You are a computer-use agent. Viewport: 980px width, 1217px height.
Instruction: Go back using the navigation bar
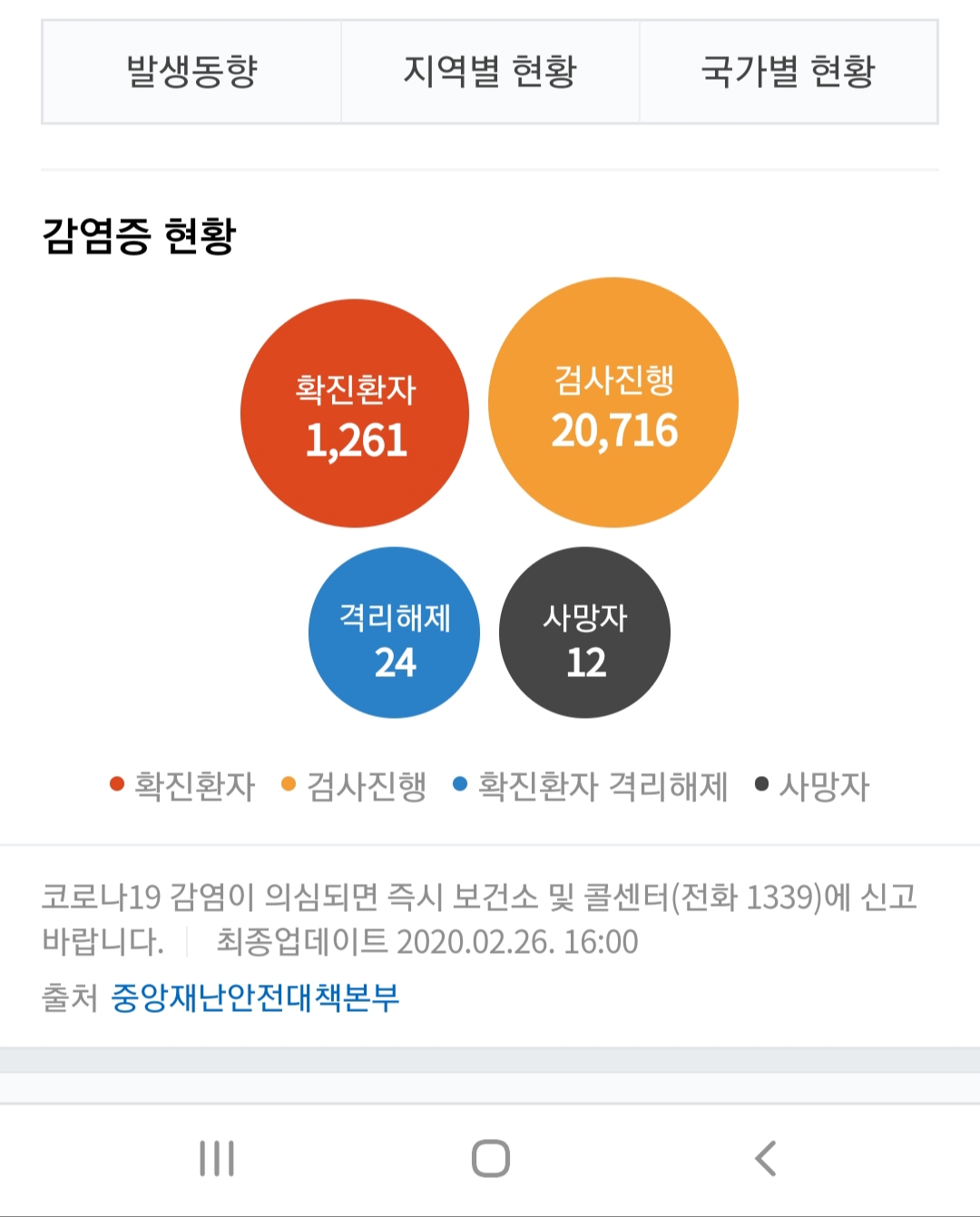(765, 1158)
